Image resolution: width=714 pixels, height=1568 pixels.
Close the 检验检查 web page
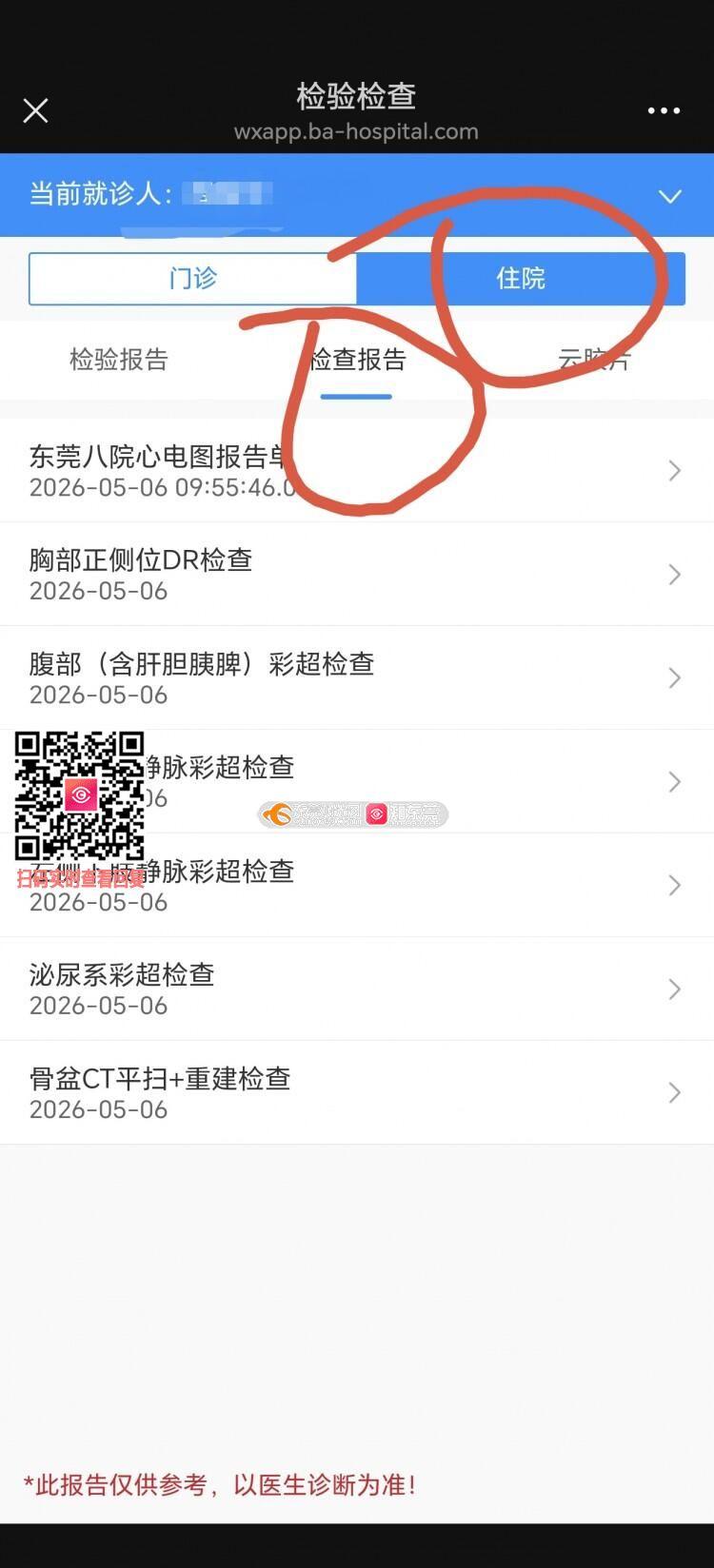coord(35,111)
